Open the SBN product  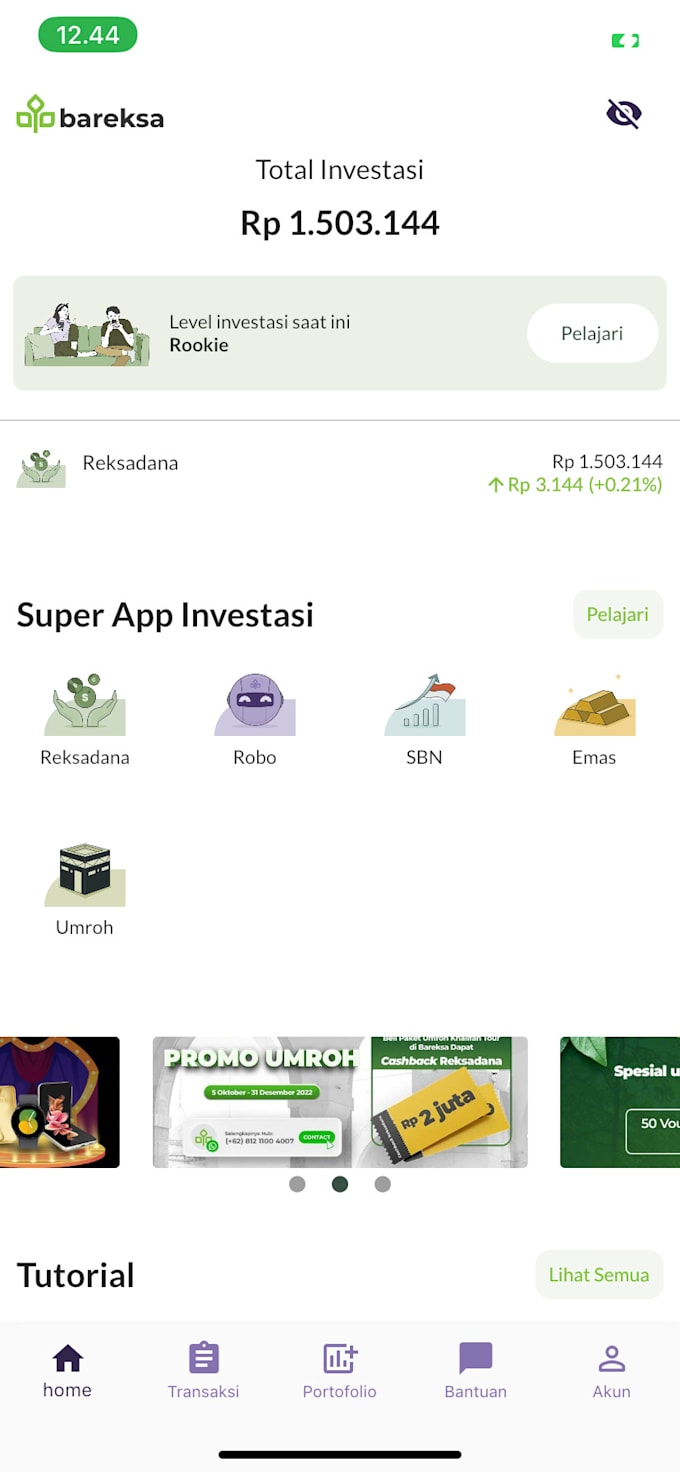pos(424,720)
